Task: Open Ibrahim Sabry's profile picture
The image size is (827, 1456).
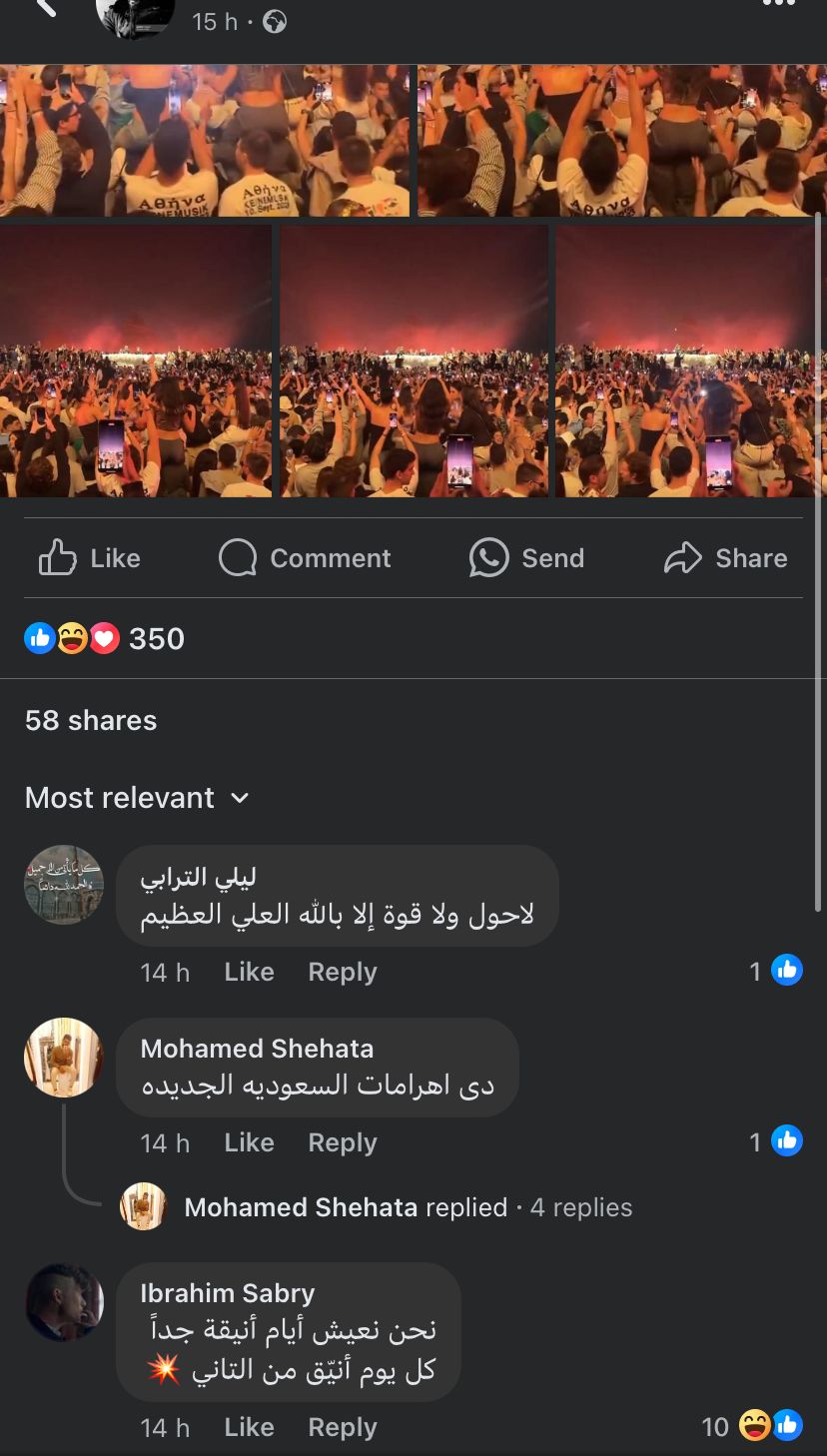Action: [64, 1302]
